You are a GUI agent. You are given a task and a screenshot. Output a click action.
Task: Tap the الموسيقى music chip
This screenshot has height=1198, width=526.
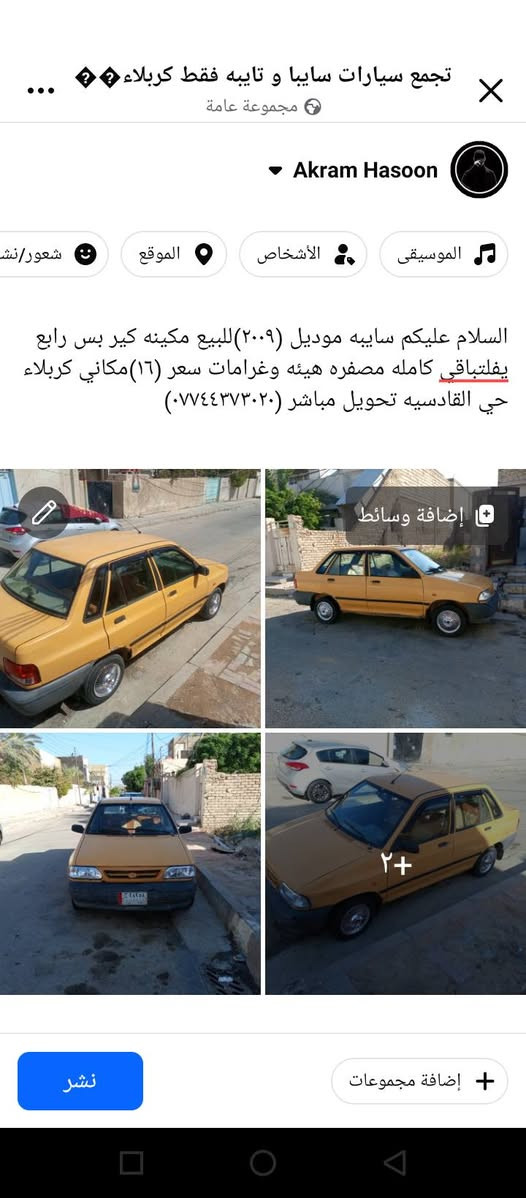click(443, 254)
